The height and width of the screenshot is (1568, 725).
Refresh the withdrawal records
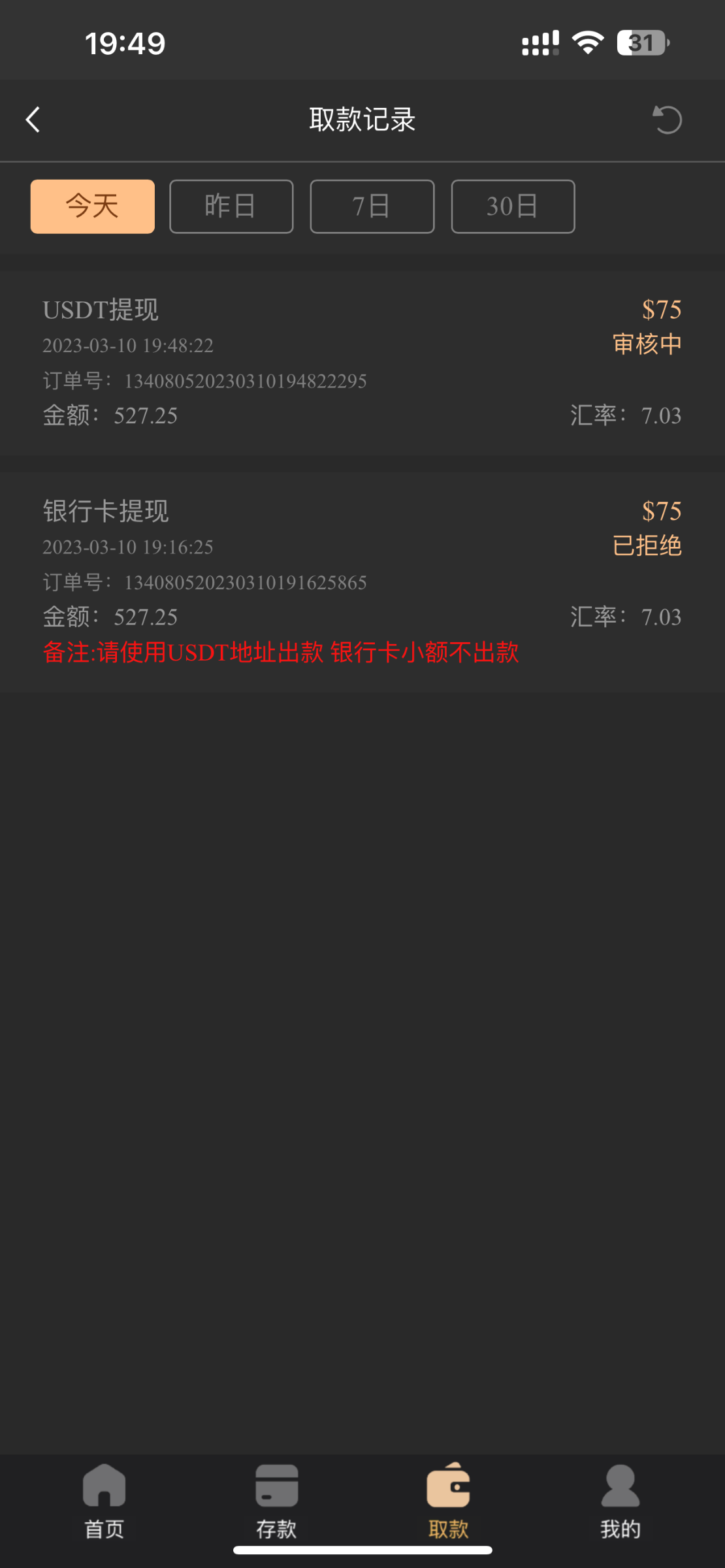coord(667,120)
